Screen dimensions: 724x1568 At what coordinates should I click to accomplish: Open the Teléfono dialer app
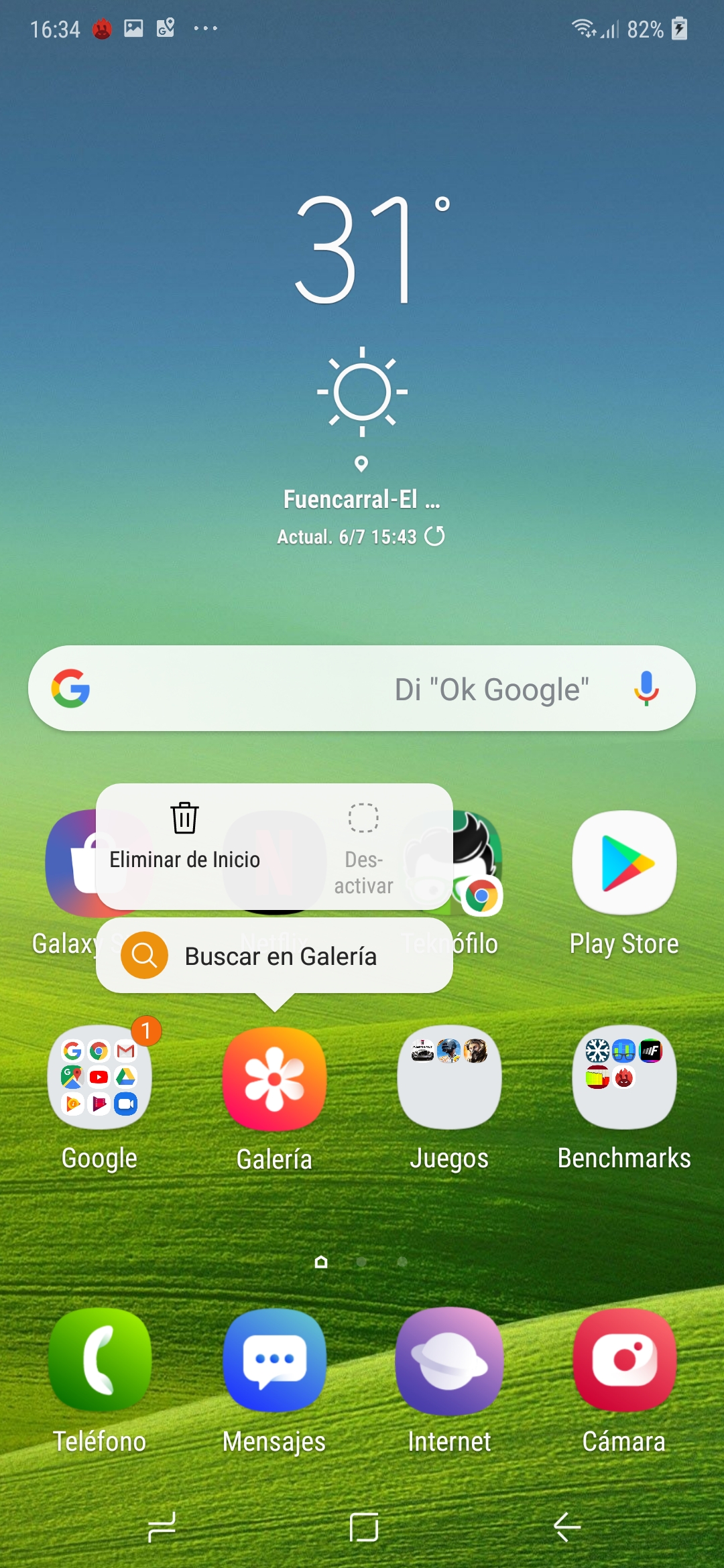point(100,1380)
